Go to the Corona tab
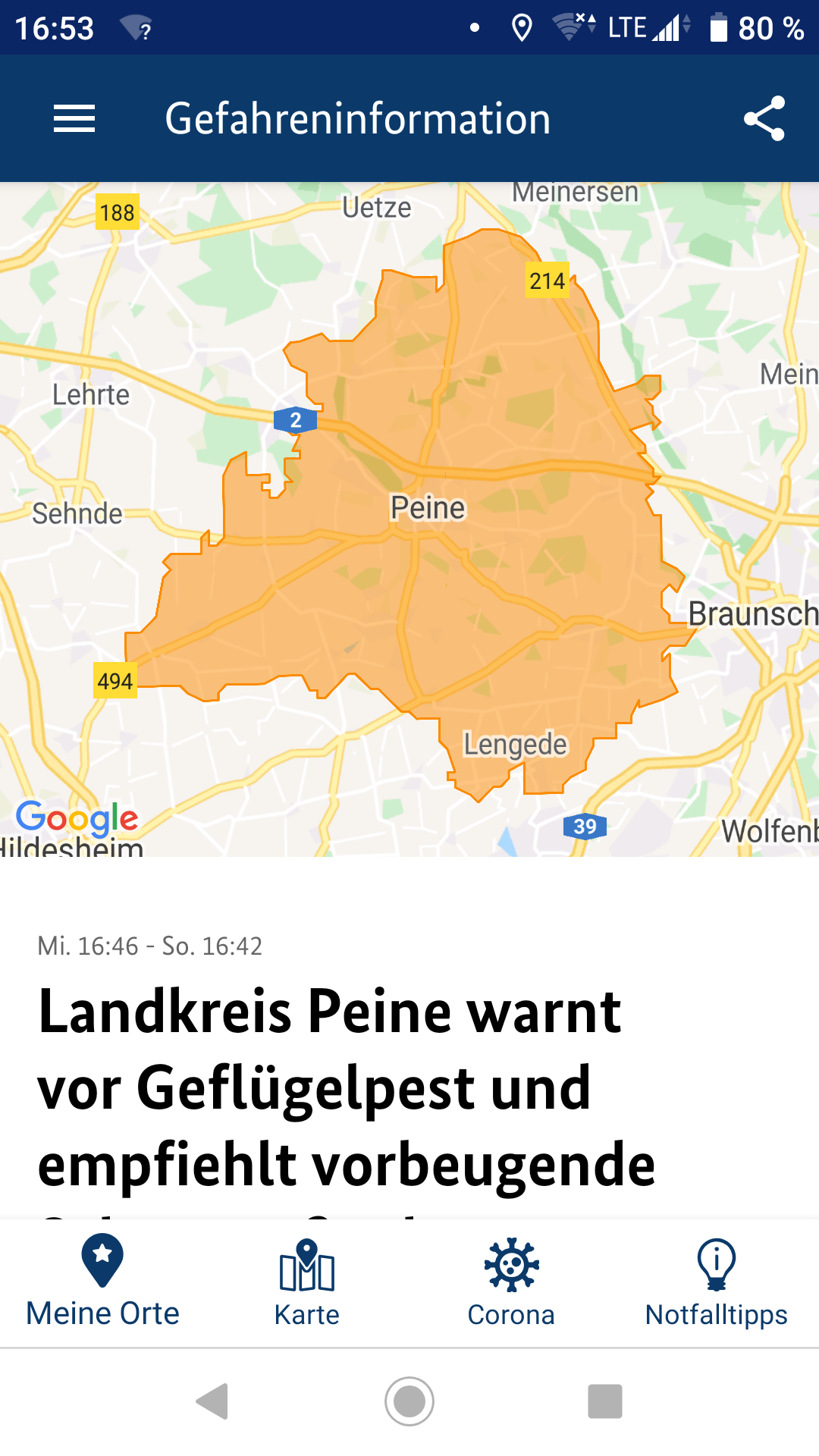 (x=512, y=1282)
